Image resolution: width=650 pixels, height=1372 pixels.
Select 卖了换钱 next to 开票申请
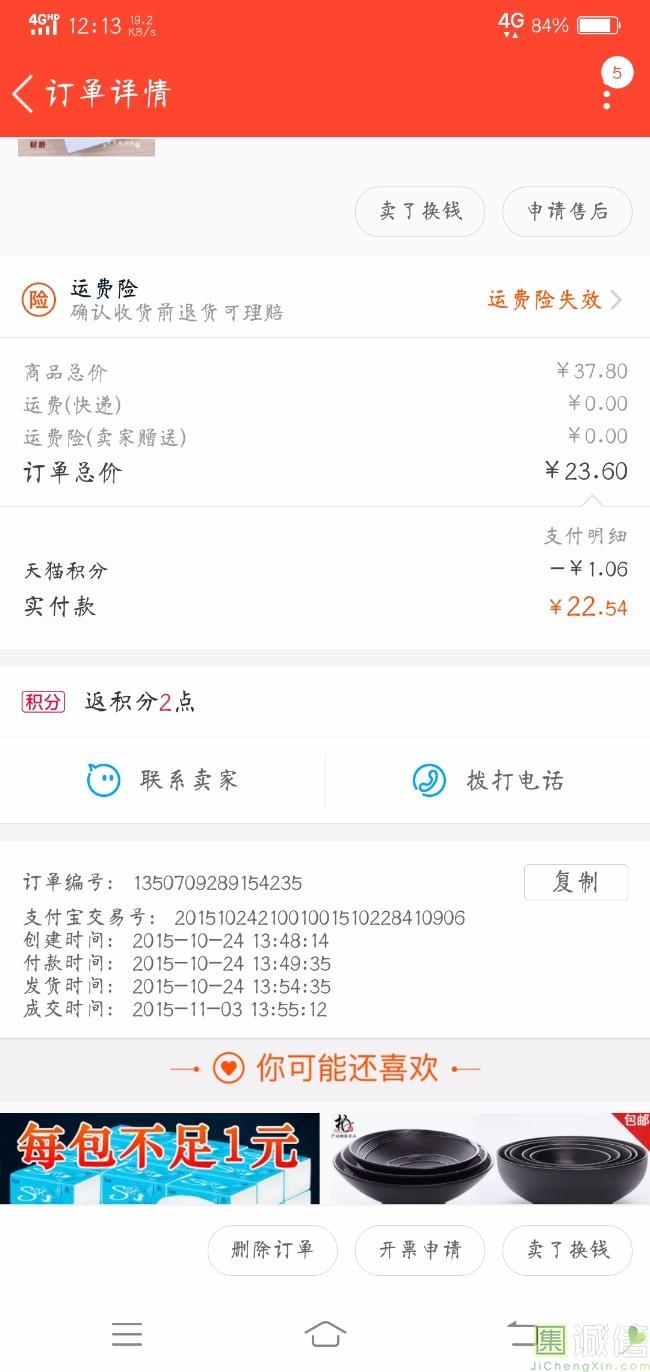568,1249
